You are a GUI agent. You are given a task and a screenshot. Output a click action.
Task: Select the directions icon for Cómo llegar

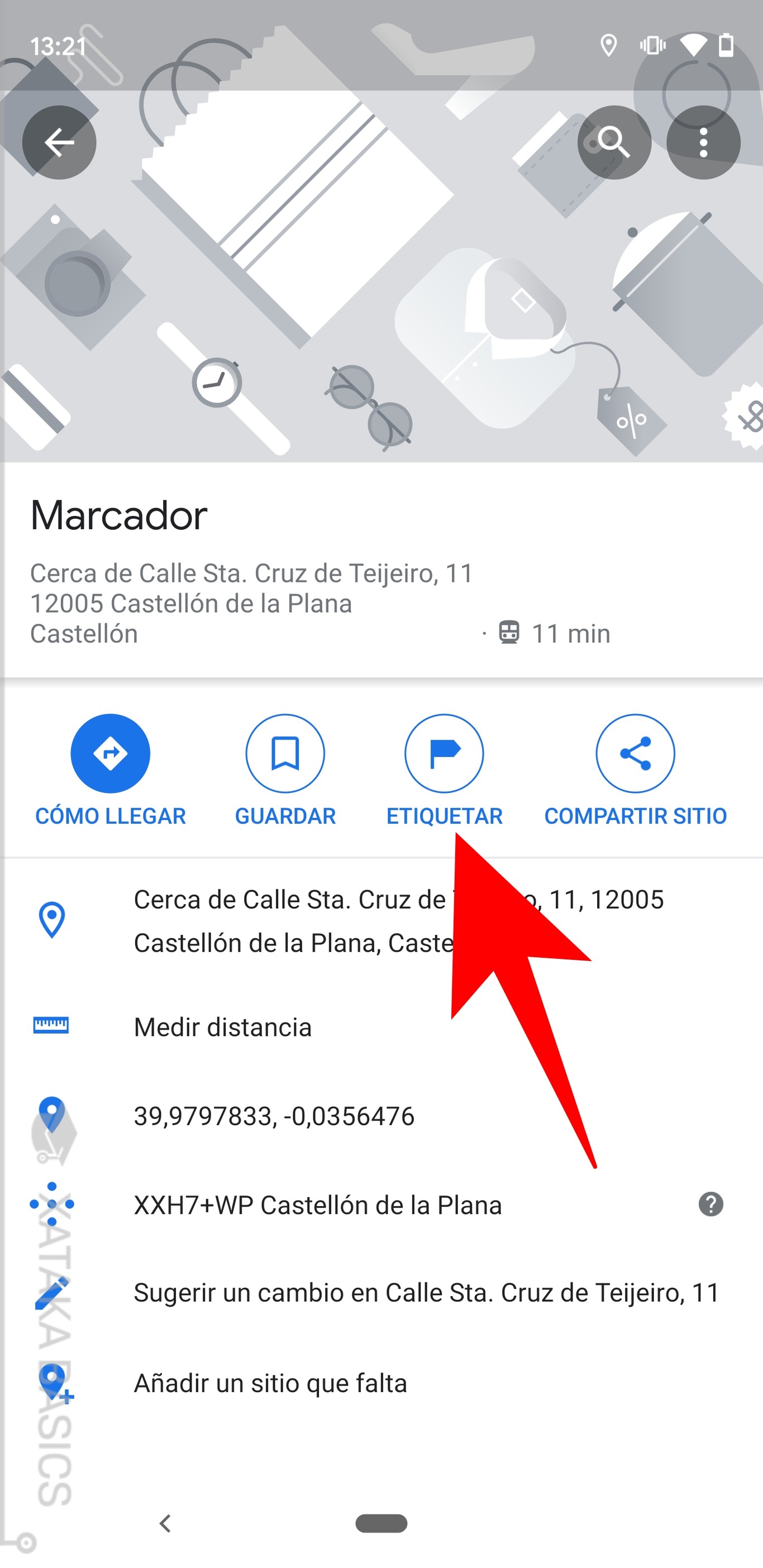click(110, 753)
